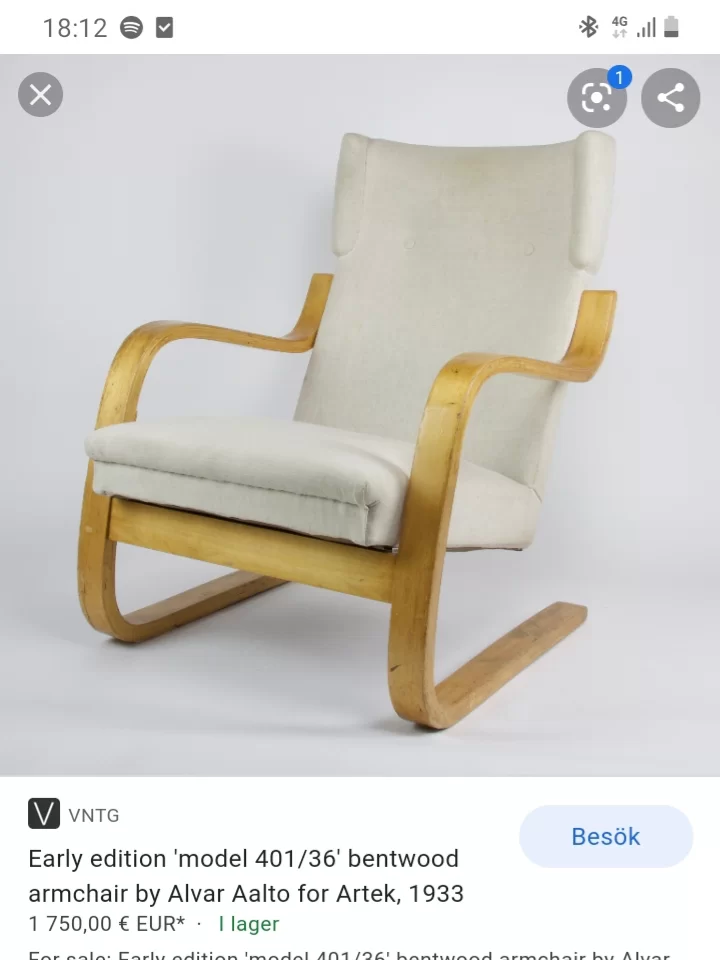Tap the Besök button
The image size is (720, 960).
(605, 836)
